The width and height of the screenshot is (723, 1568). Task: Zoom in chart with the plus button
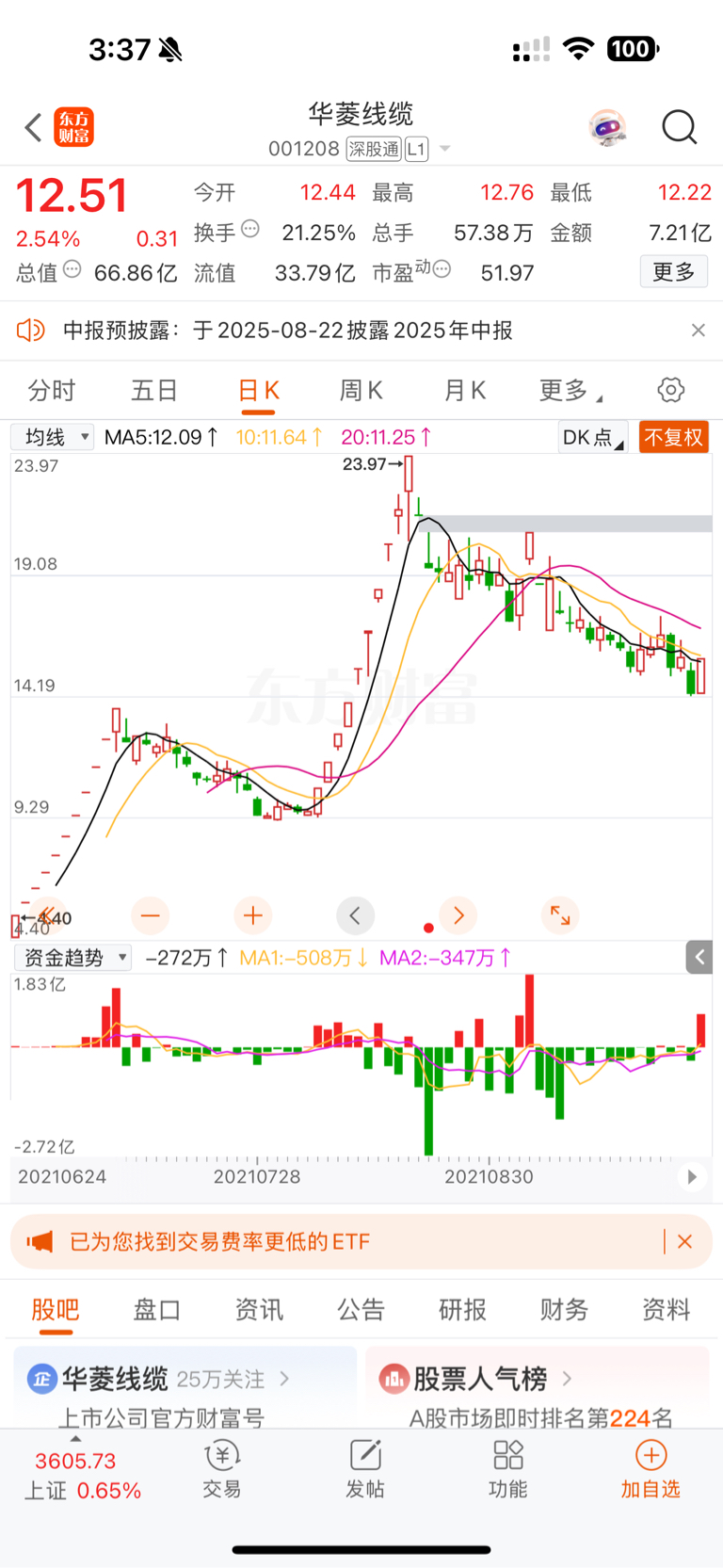coord(253,914)
